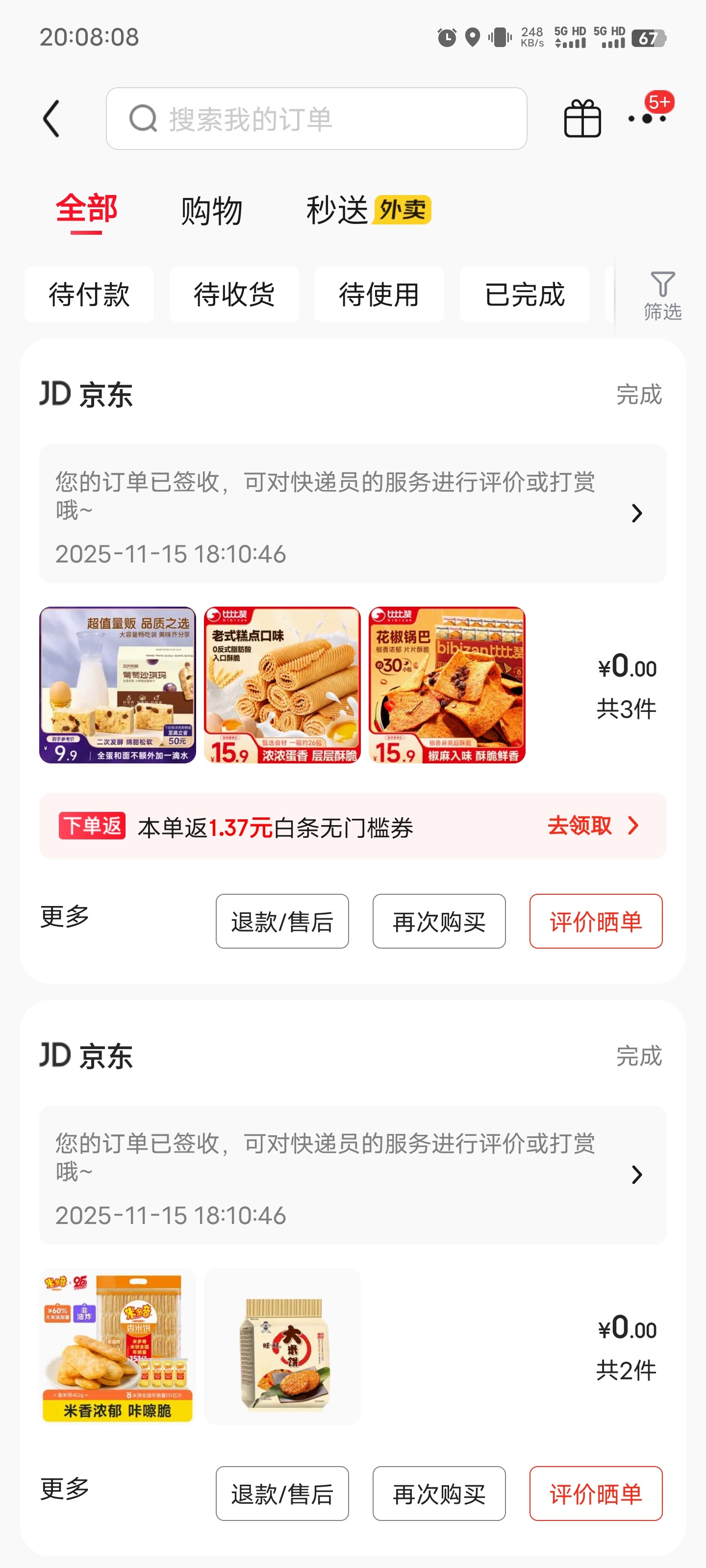Select the 待付款 filter chip
The height and width of the screenshot is (1568, 706).
[x=88, y=294]
